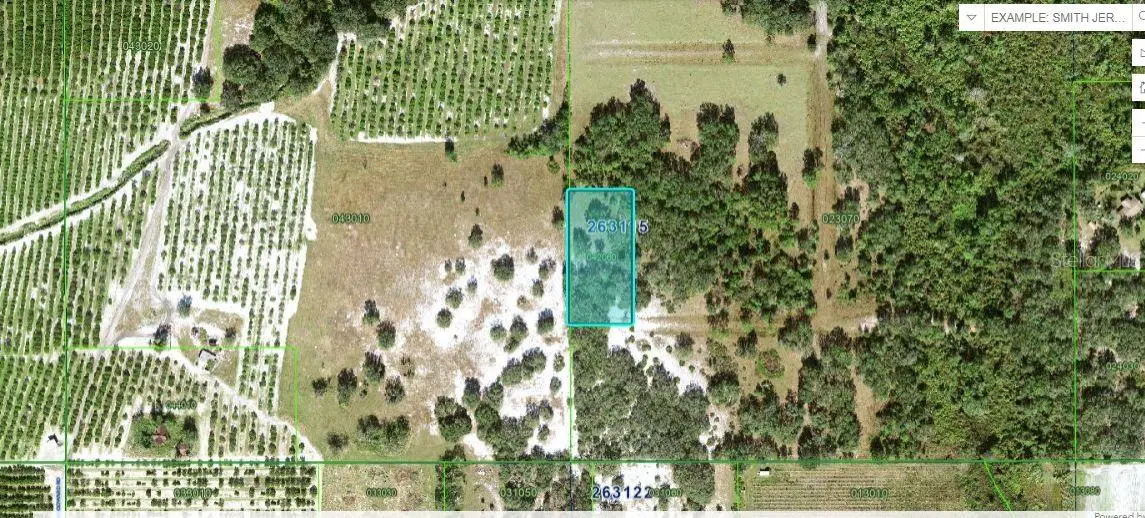Viewport: 1145px width, 518px height.
Task: Open the search type dropdown arrow
Action: coord(971,18)
